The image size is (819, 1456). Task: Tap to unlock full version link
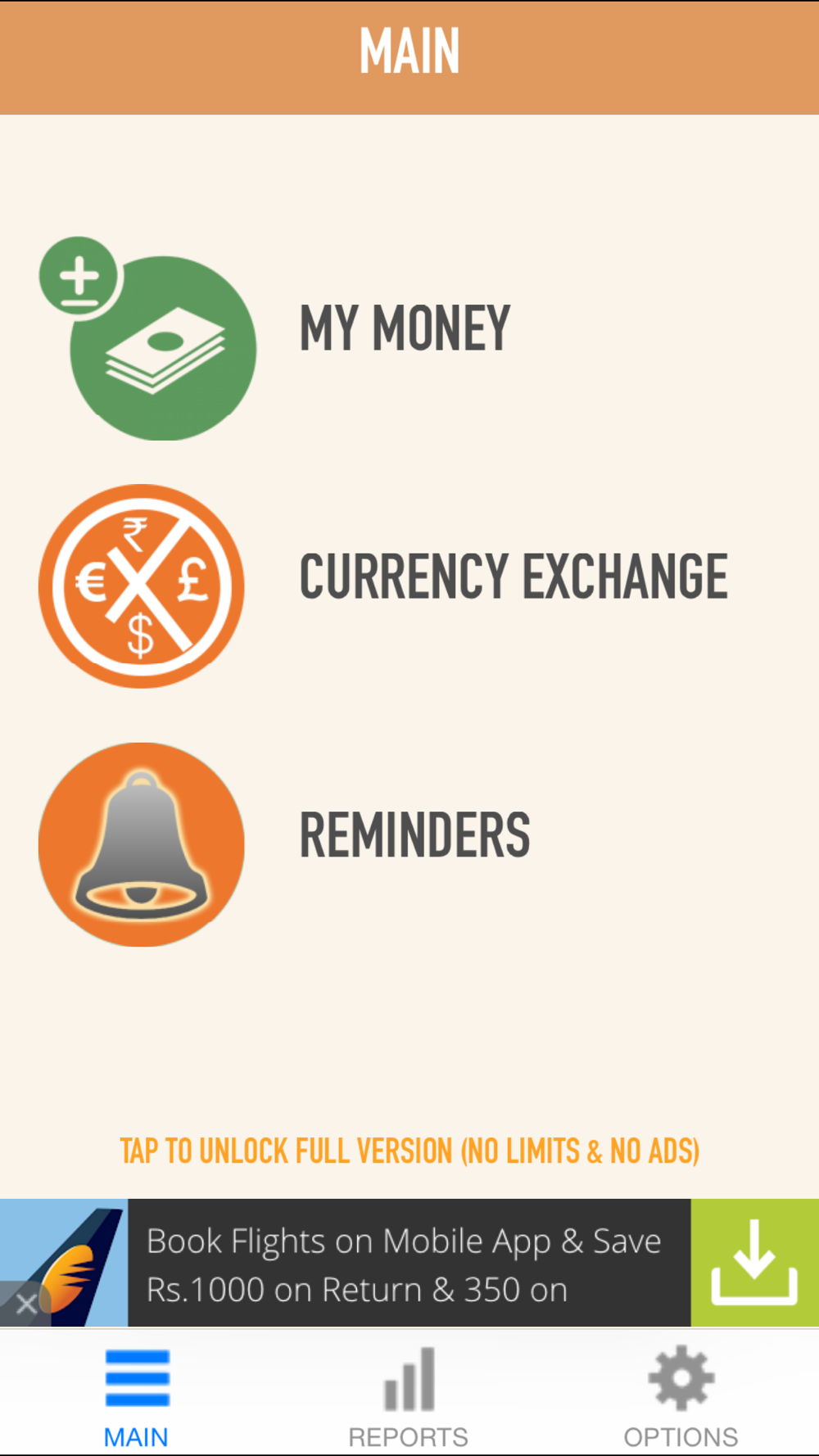pos(409,1151)
